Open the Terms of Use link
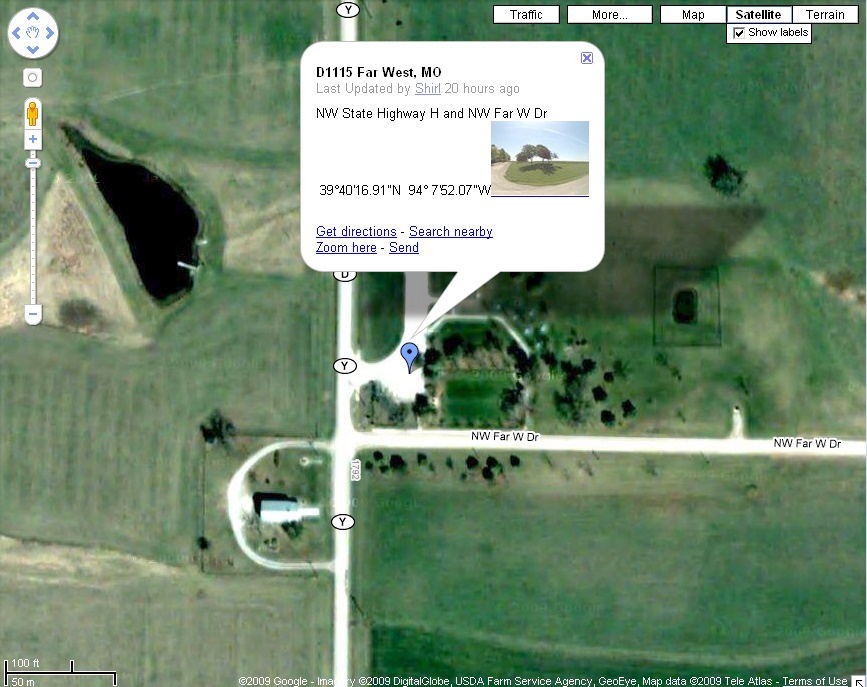The image size is (867, 687). (x=814, y=681)
